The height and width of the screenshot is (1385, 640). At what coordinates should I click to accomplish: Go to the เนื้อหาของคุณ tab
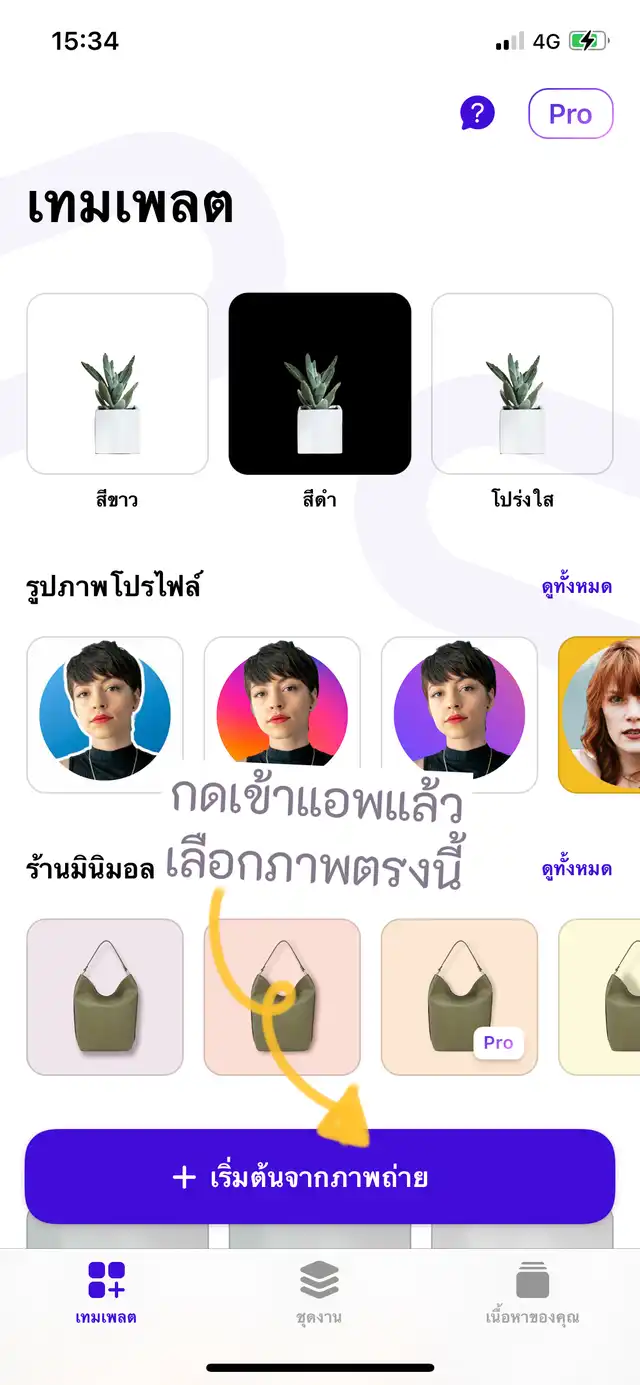click(532, 1292)
